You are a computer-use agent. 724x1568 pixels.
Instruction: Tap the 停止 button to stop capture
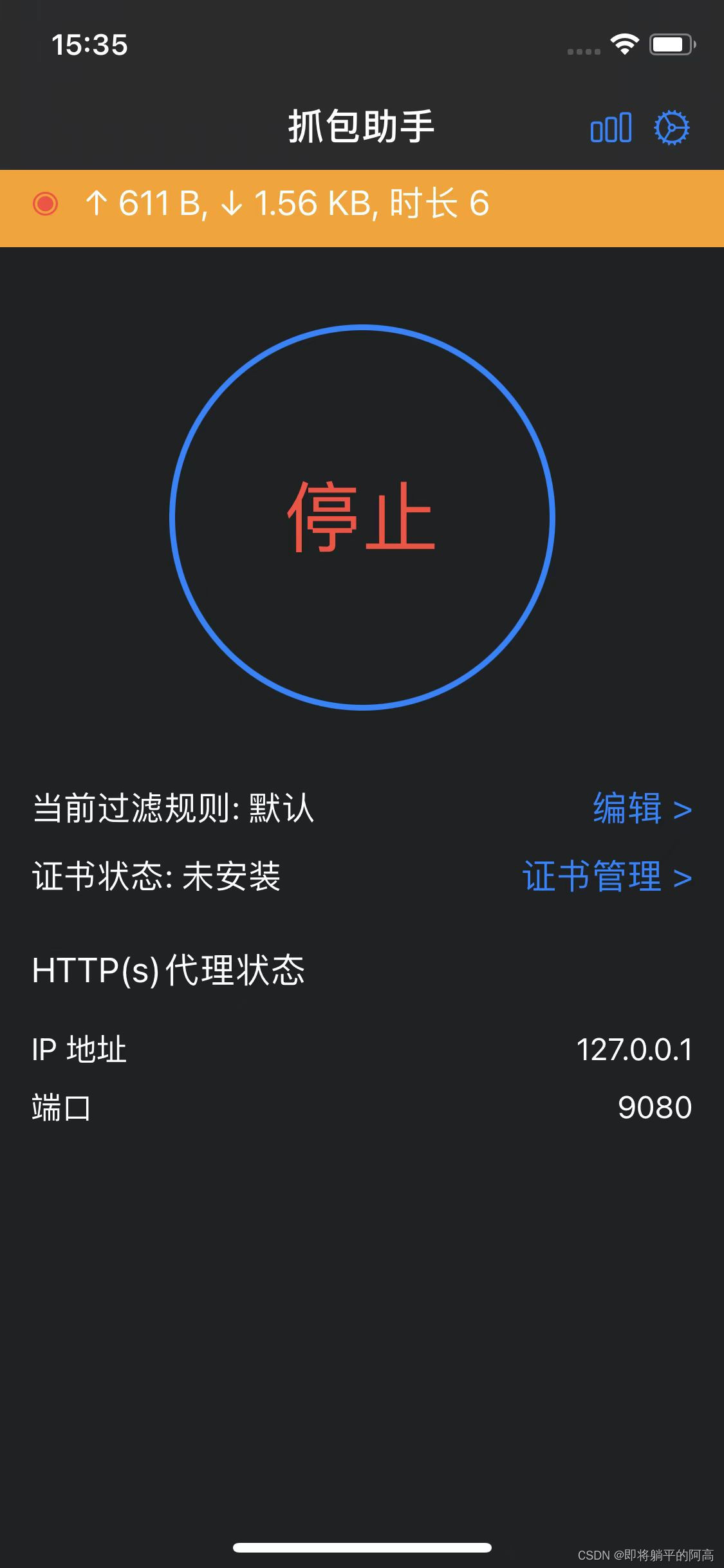362,517
